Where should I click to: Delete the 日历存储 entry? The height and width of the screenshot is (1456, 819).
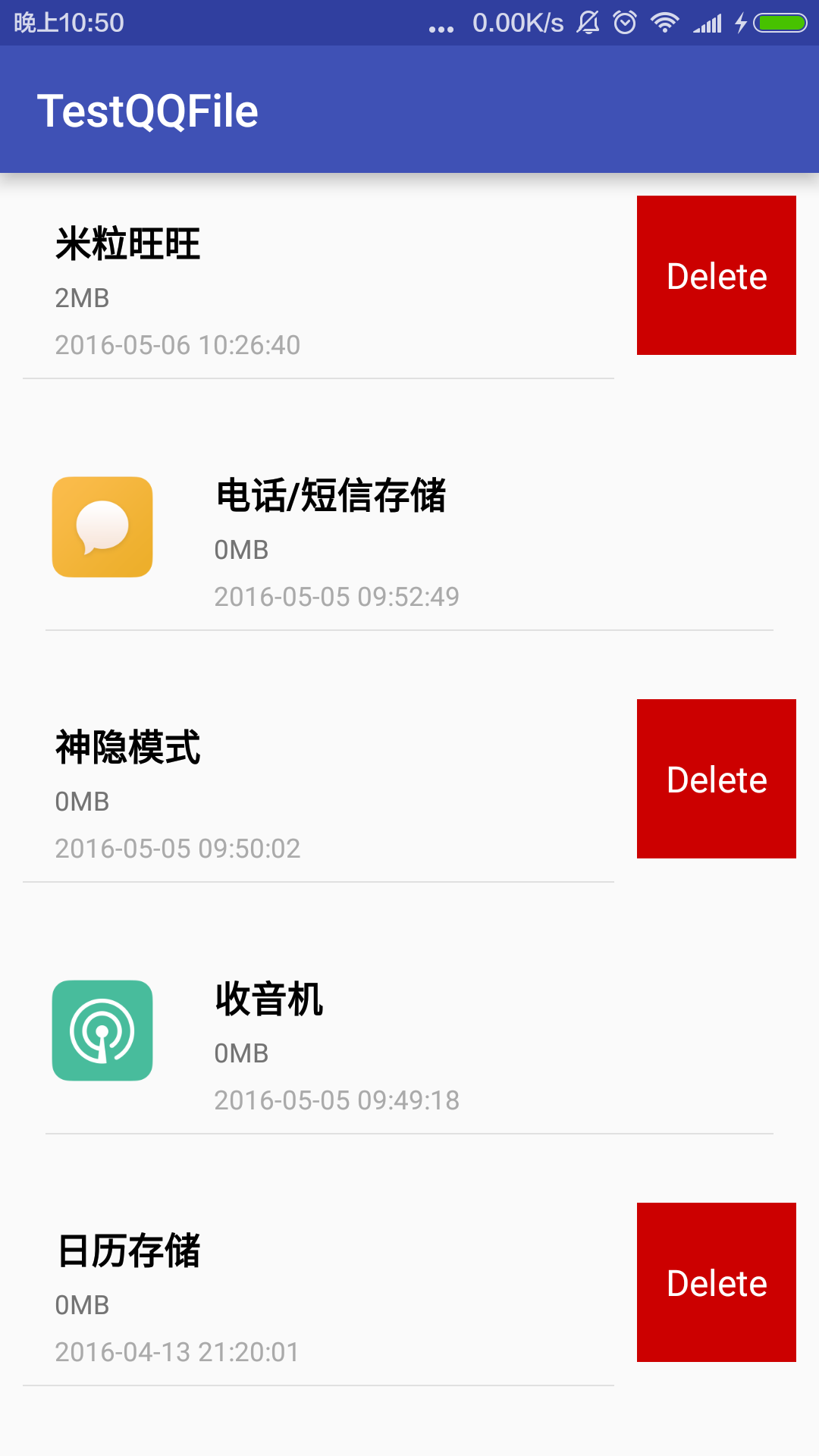(716, 1282)
